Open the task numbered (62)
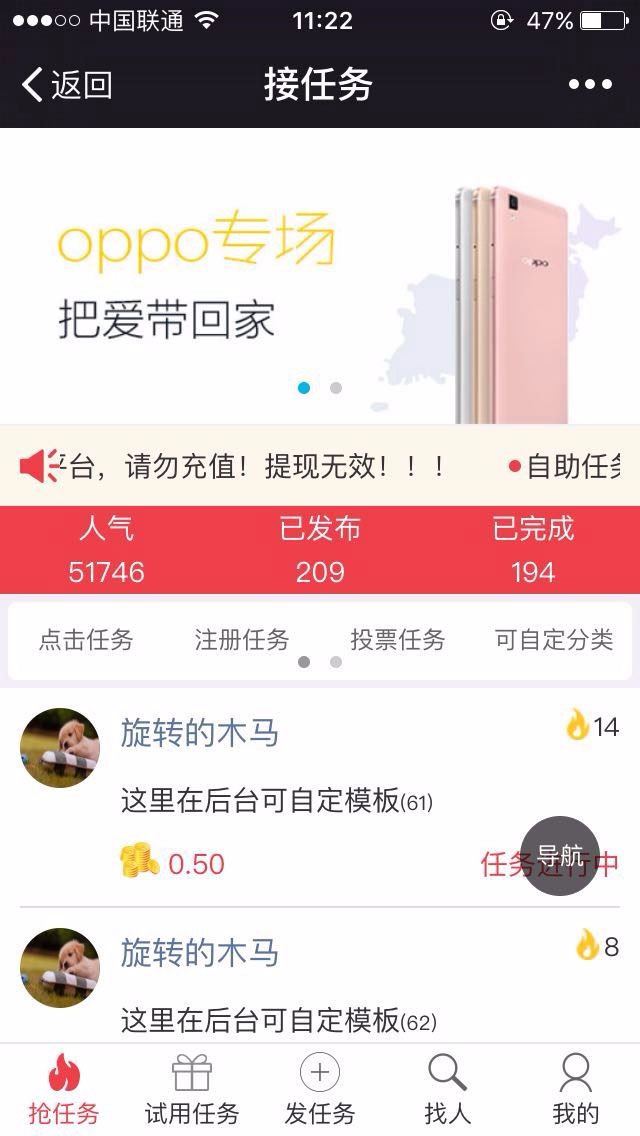The image size is (640, 1136). (278, 1020)
